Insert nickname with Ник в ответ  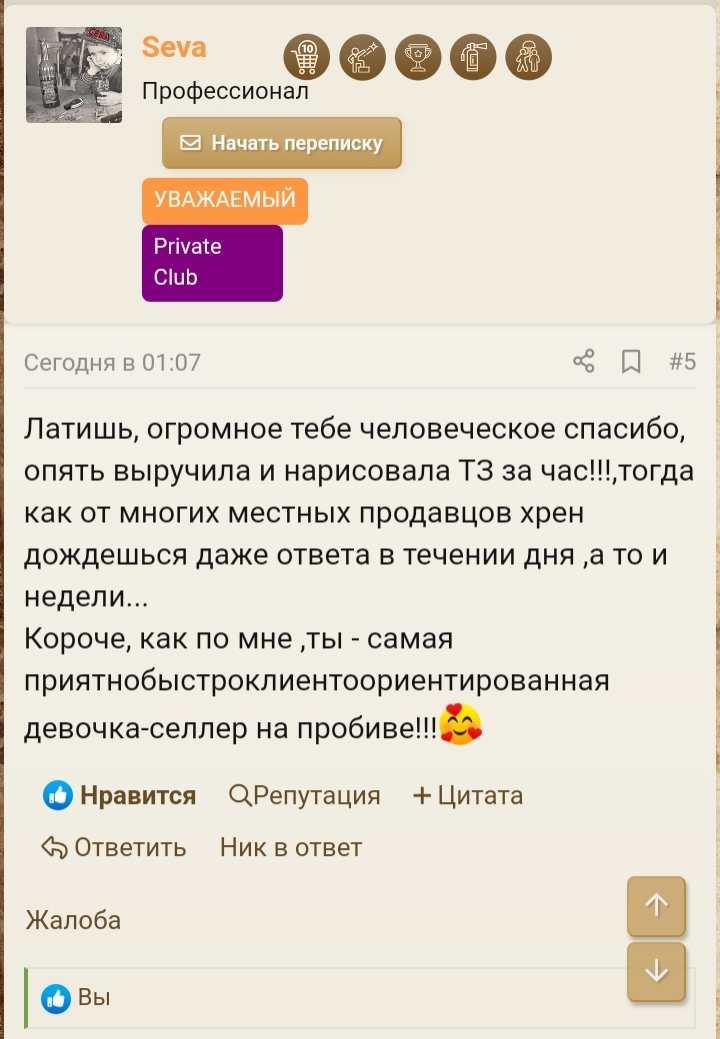click(290, 847)
